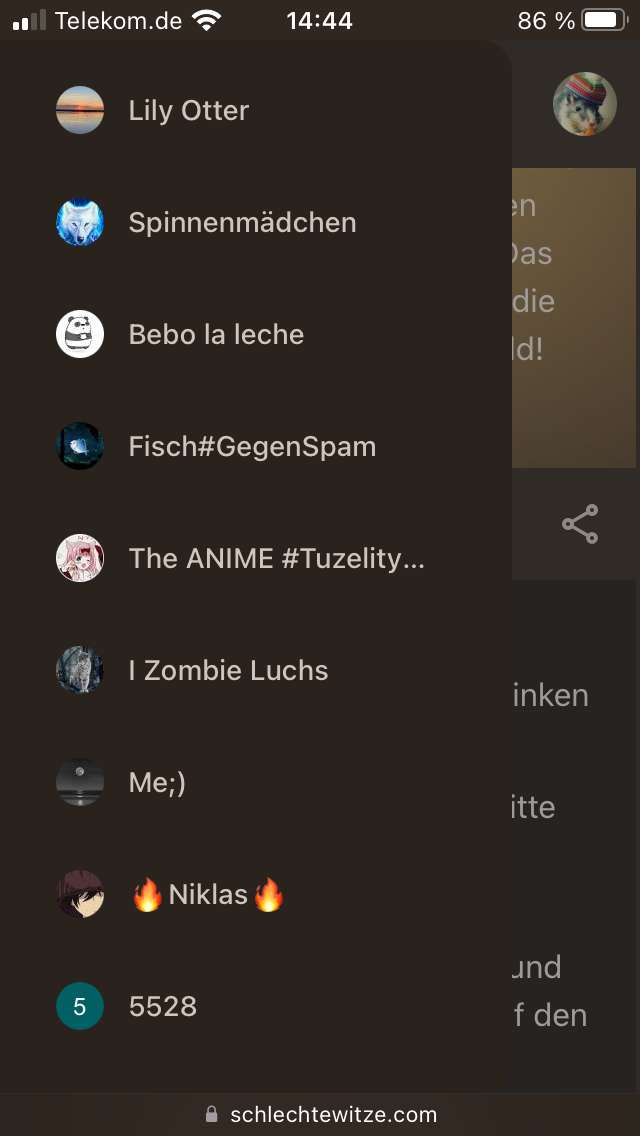Open the profile avatar in the top corner
The height and width of the screenshot is (1136, 640).
click(585, 104)
